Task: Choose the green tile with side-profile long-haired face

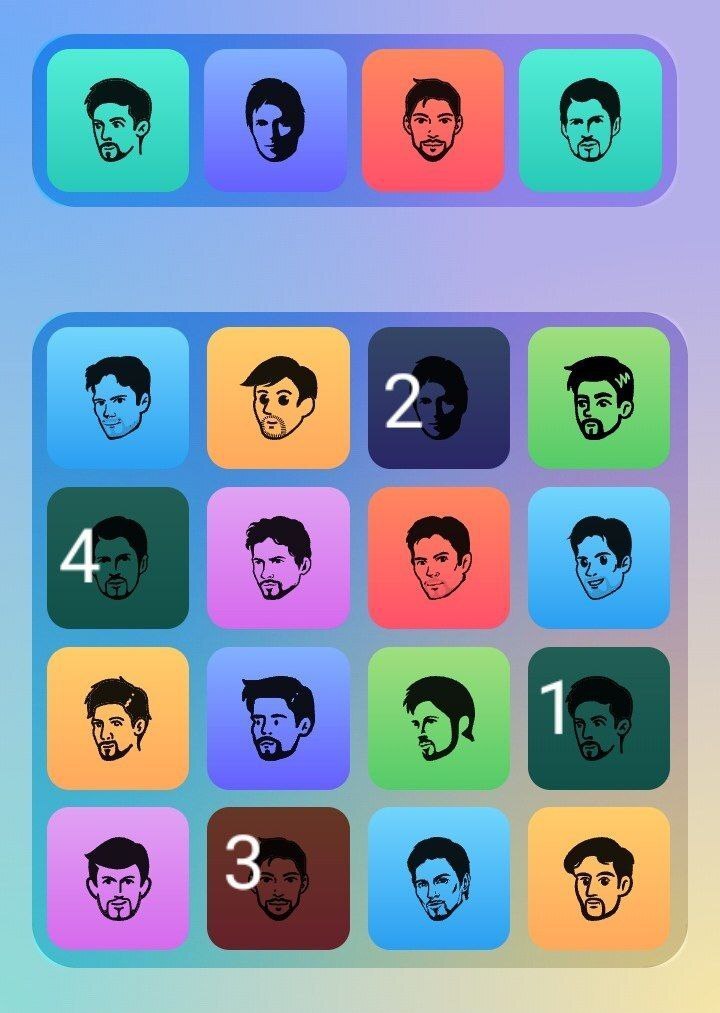Action: 439,718
